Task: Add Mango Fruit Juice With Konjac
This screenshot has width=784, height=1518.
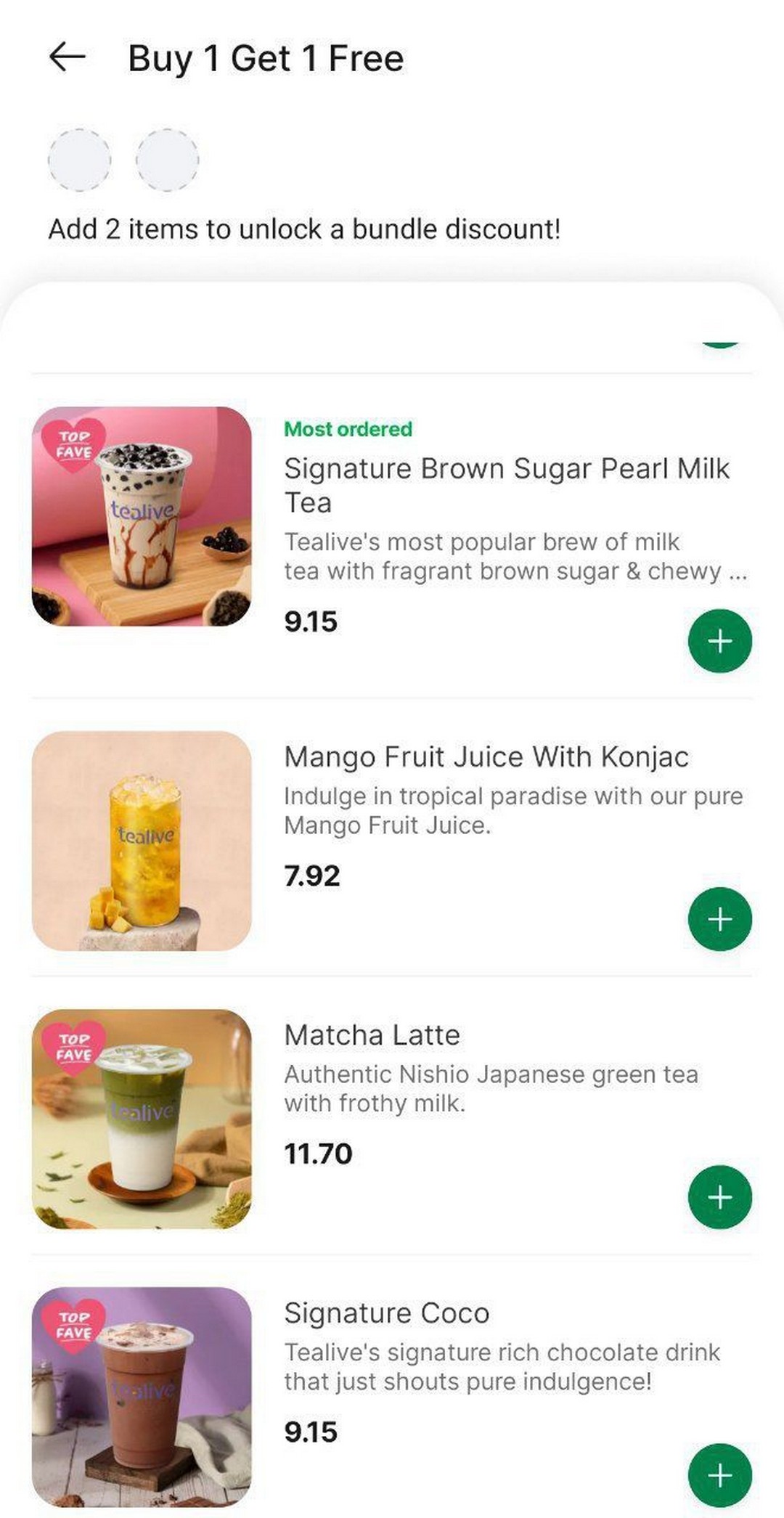Action: coord(719,919)
